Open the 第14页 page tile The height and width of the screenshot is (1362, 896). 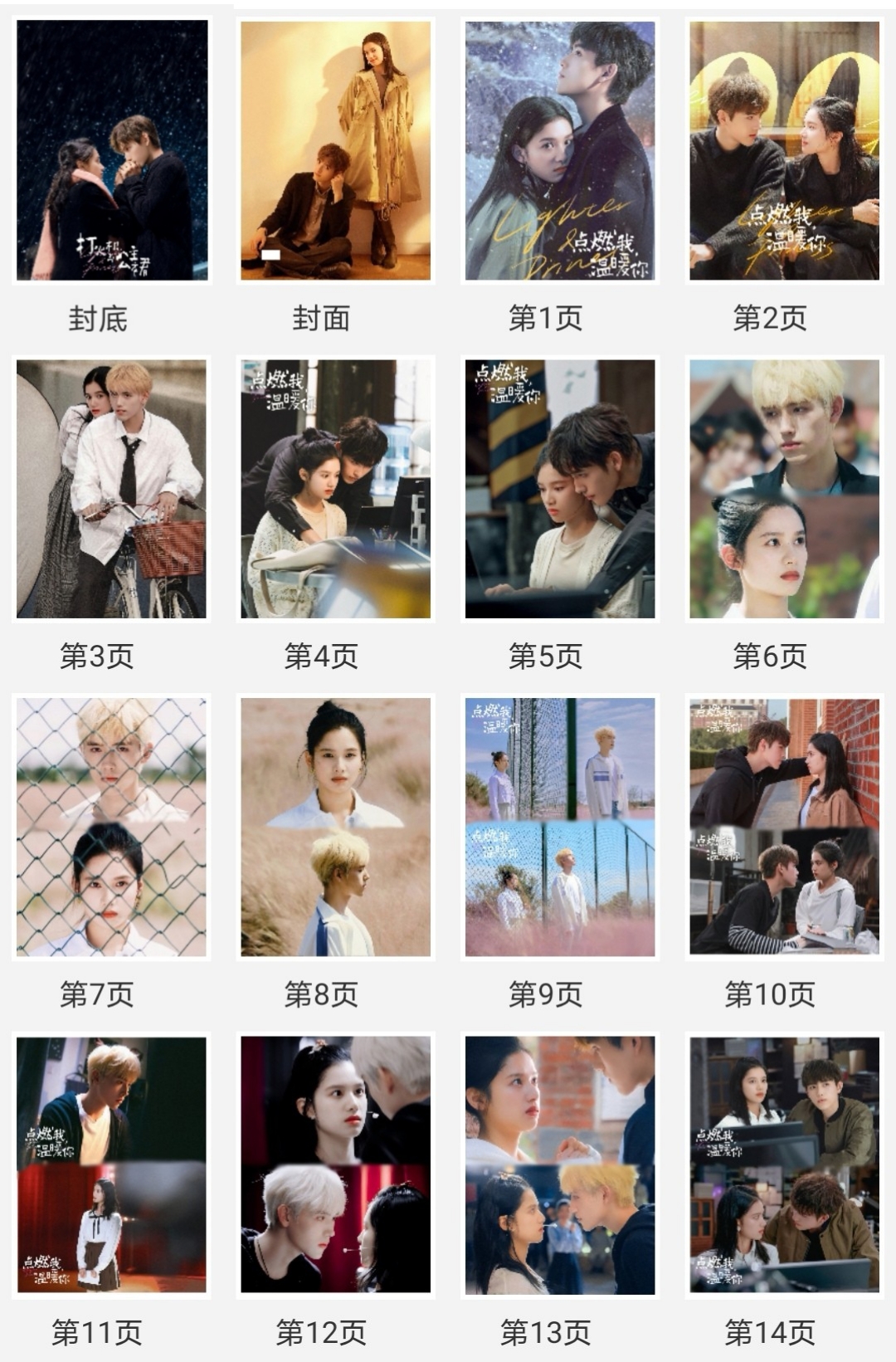(784, 1165)
